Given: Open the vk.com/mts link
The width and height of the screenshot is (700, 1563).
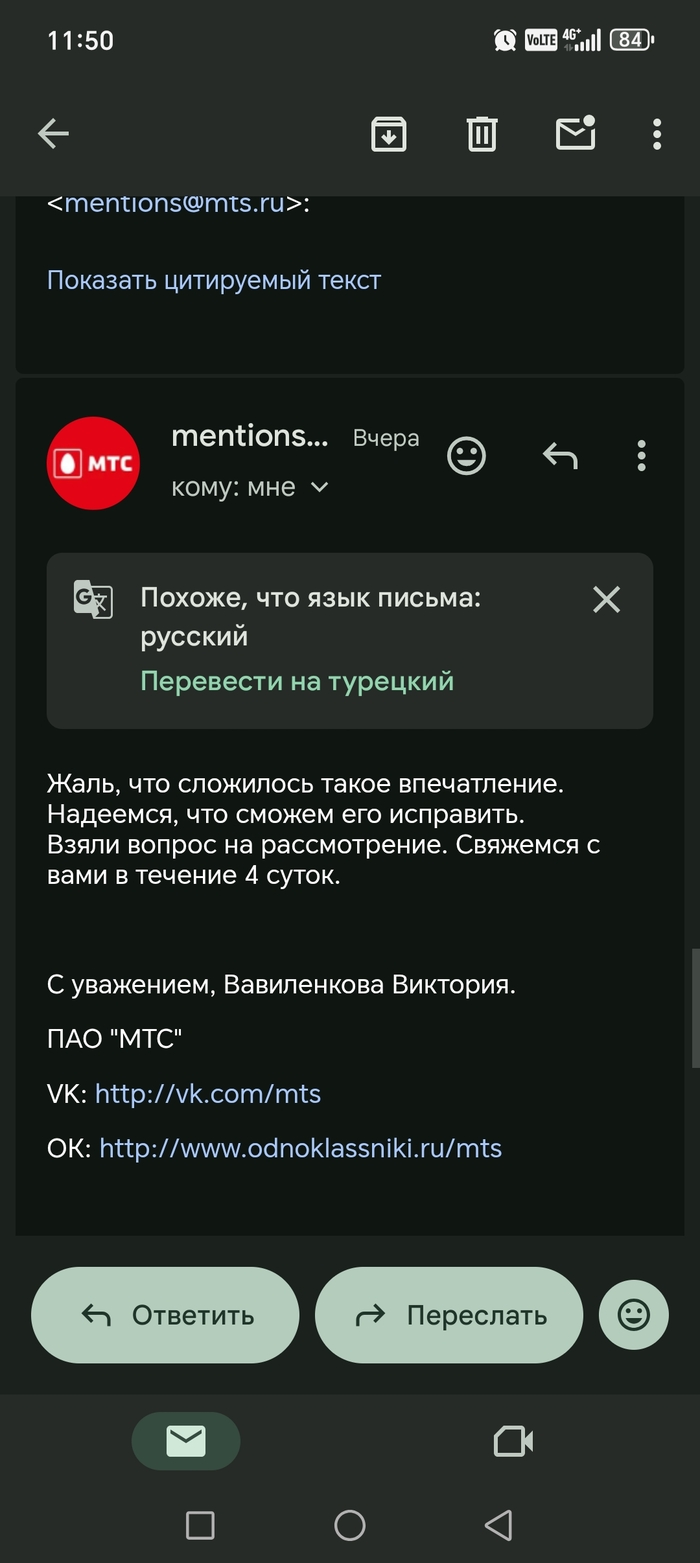Looking at the screenshot, I should point(208,1093).
